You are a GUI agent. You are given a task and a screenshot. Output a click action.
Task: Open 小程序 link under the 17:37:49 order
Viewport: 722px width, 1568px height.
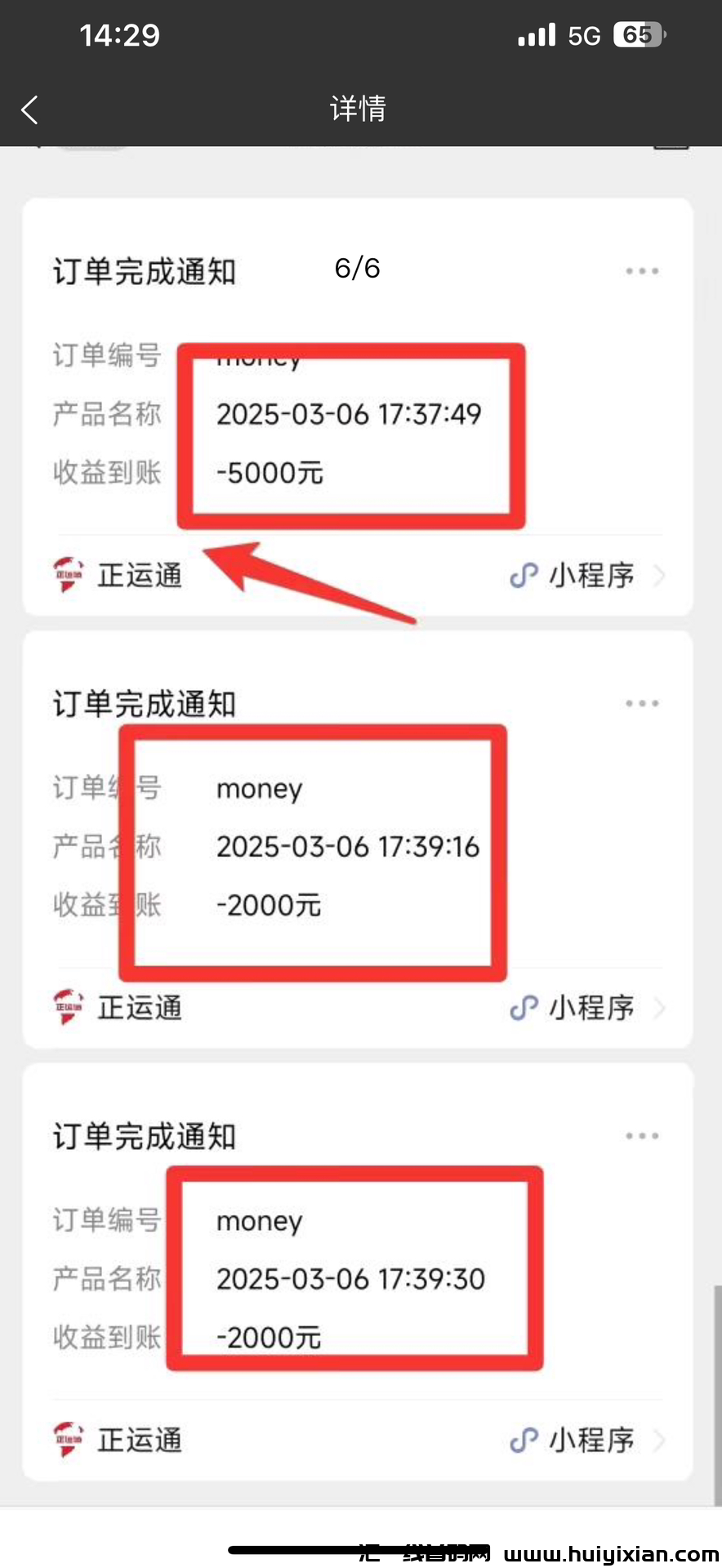click(586, 576)
